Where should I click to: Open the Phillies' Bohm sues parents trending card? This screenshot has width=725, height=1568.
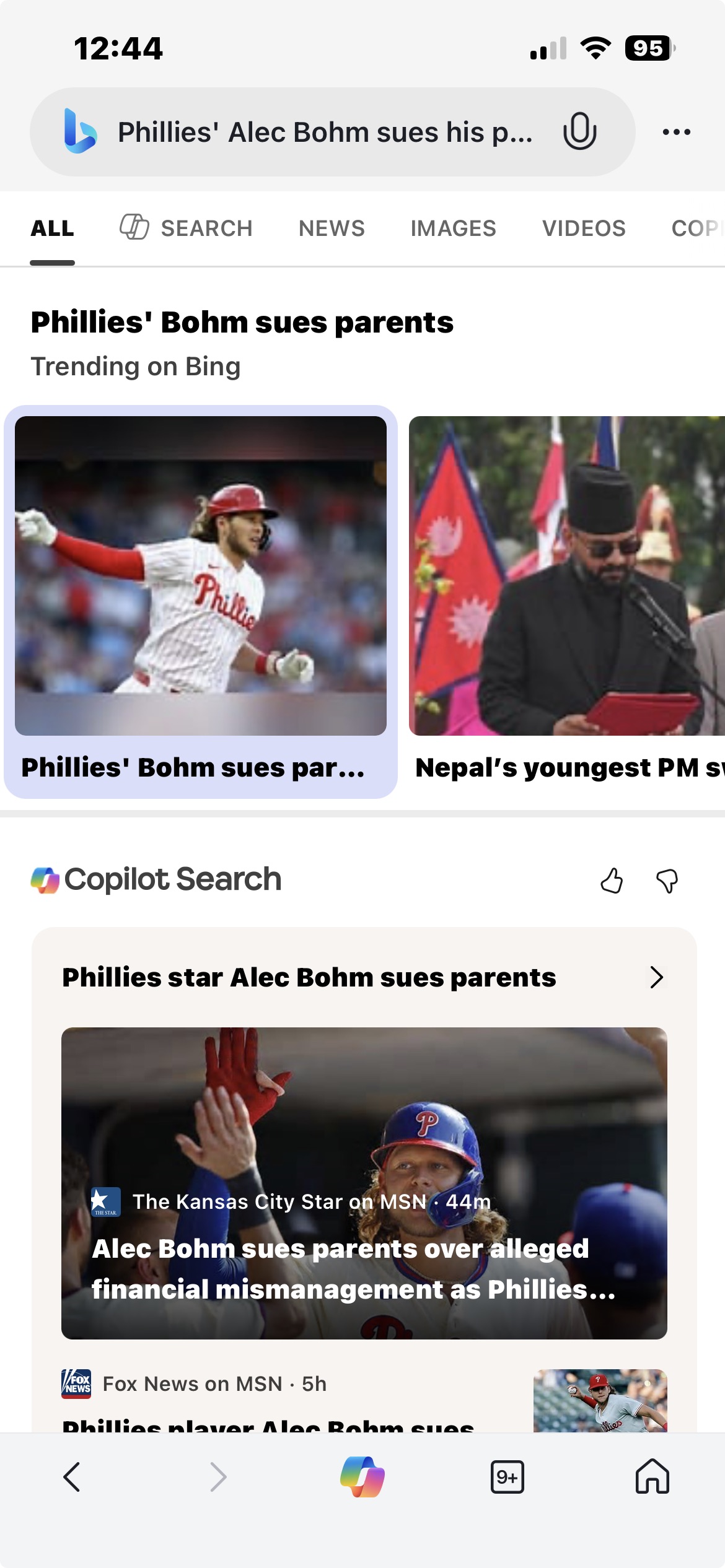point(201,601)
